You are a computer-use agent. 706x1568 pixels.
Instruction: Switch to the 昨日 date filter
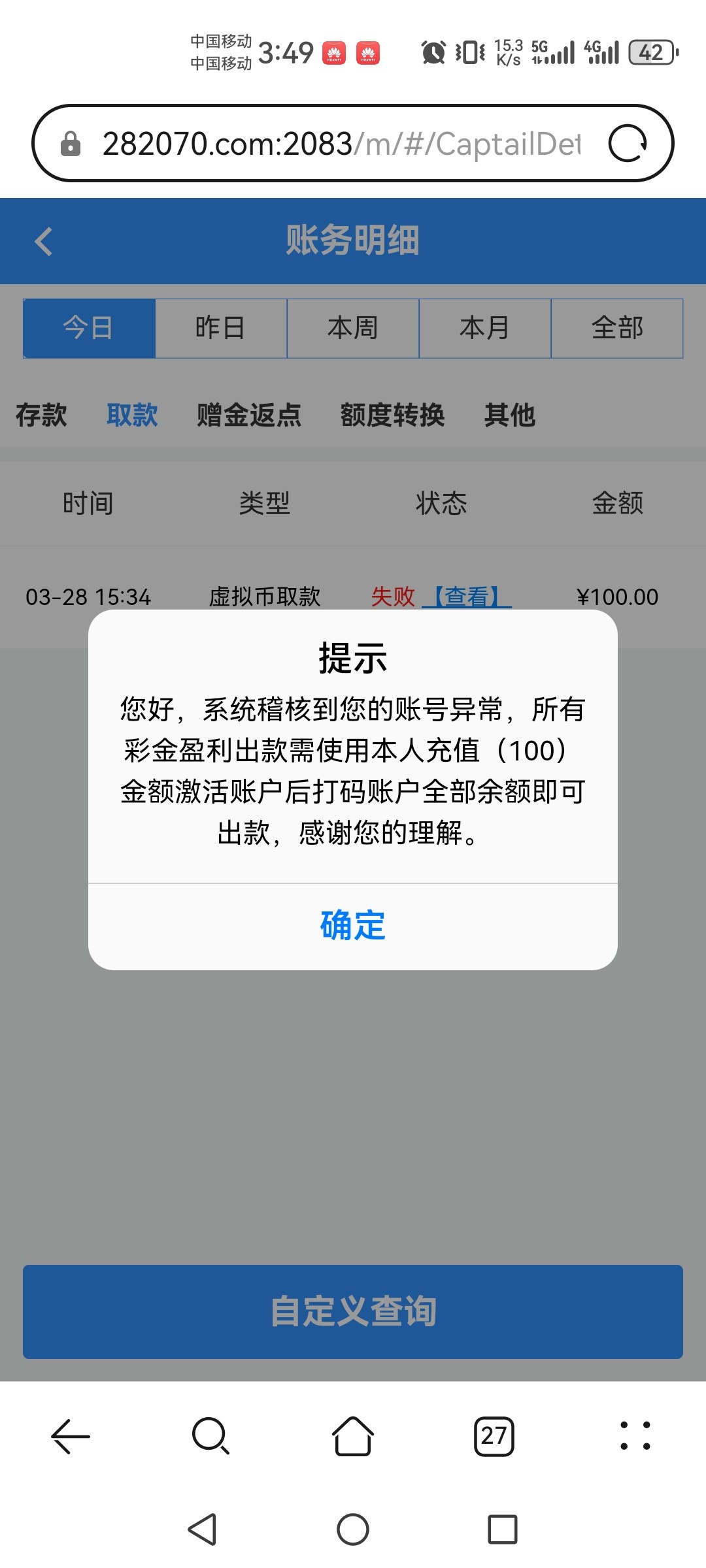[221, 329]
